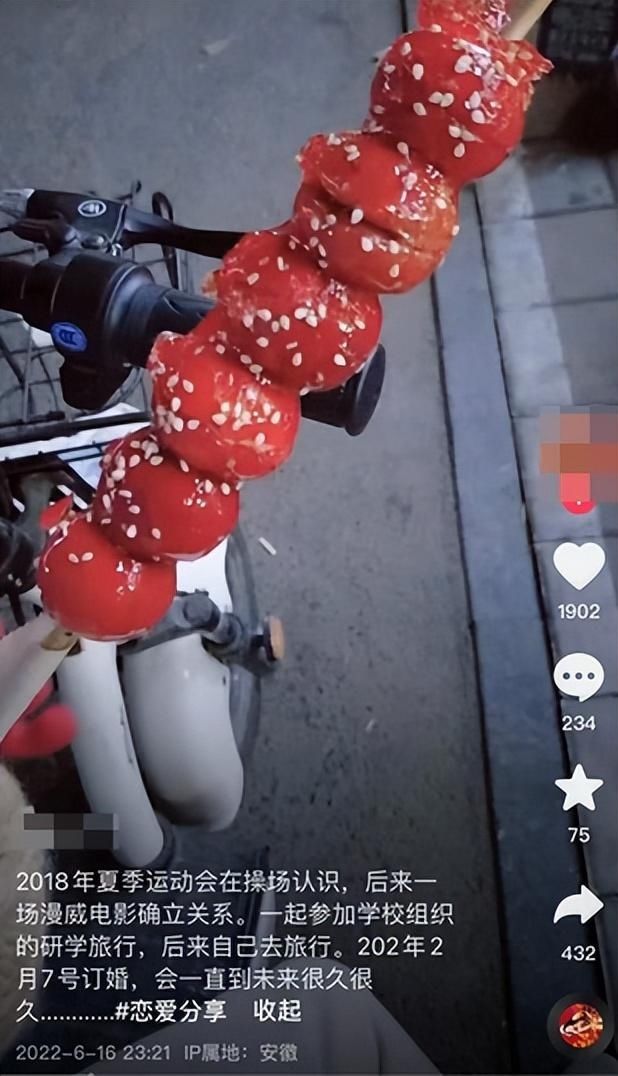The width and height of the screenshot is (618, 1076).
Task: Share this video using the arrow icon
Action: (578, 906)
